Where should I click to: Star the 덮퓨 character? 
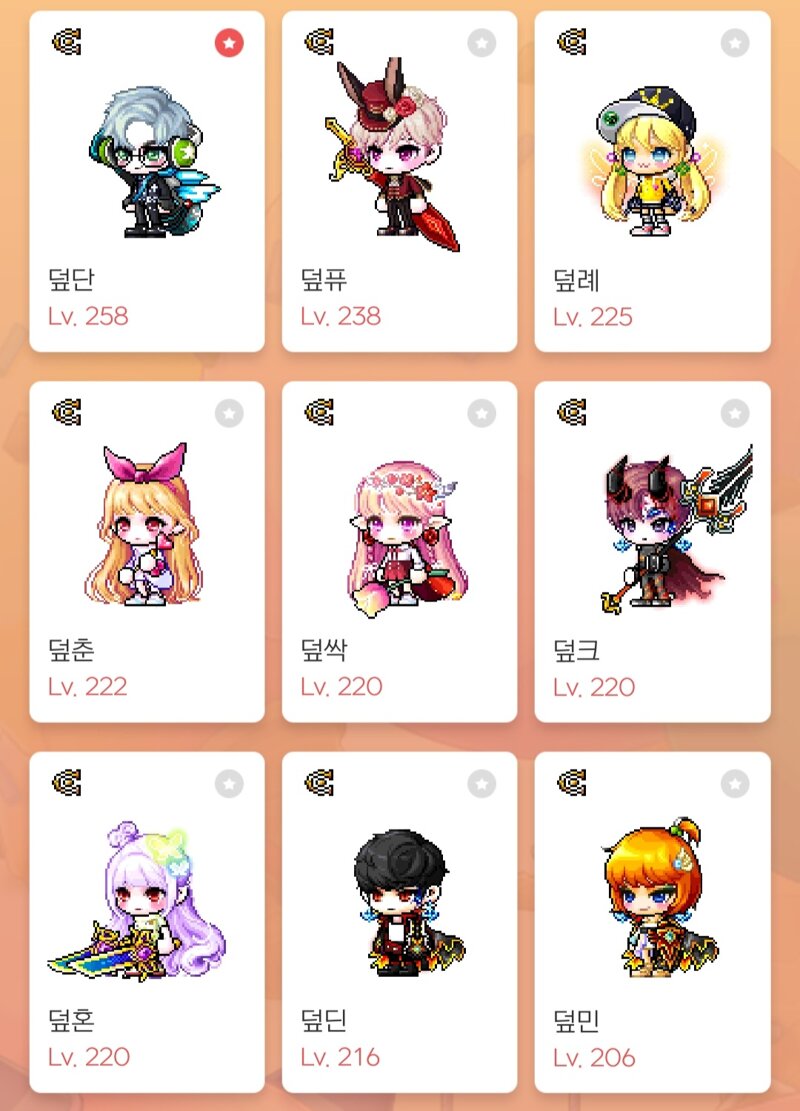tap(482, 43)
